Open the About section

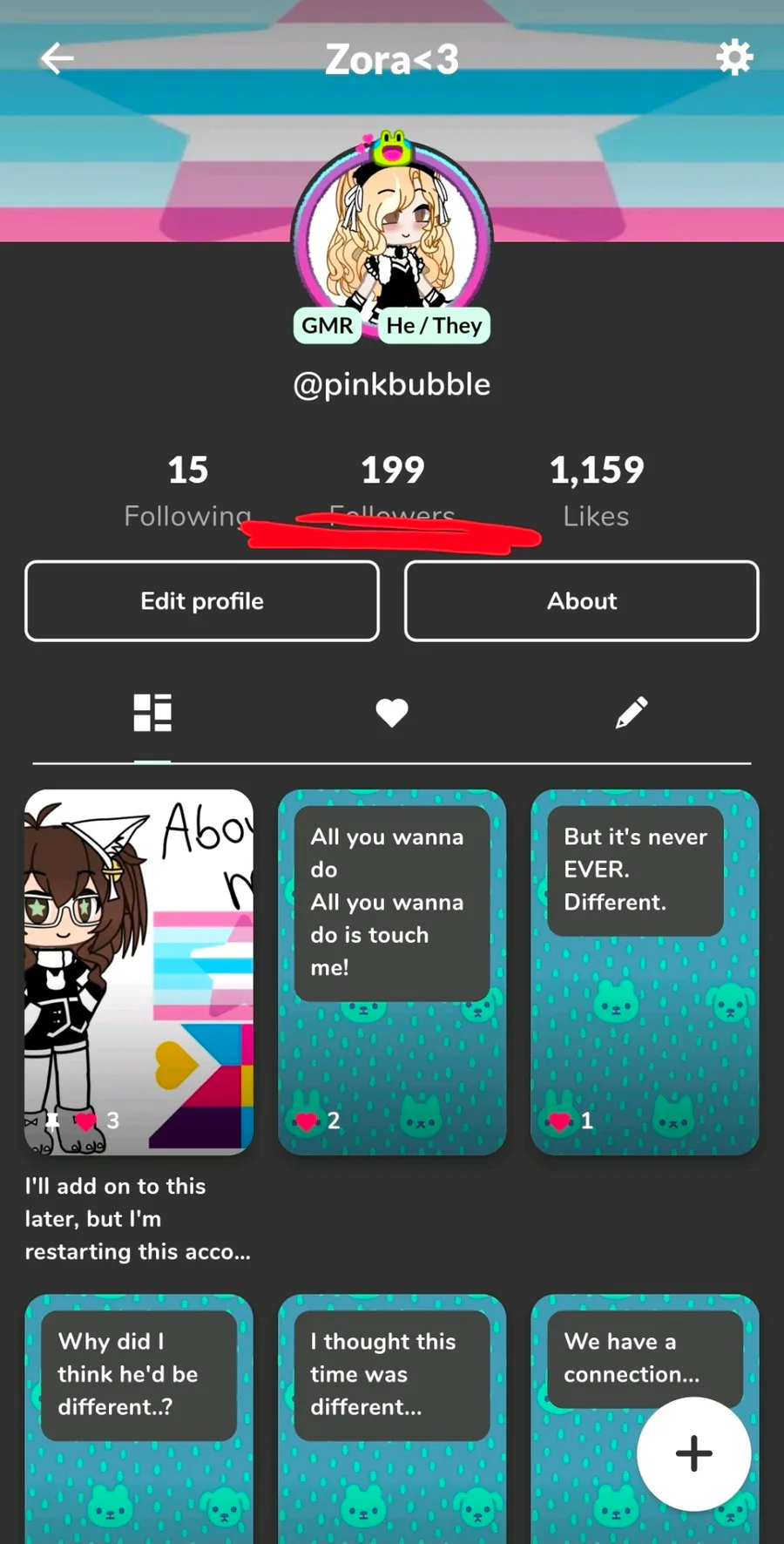click(581, 601)
